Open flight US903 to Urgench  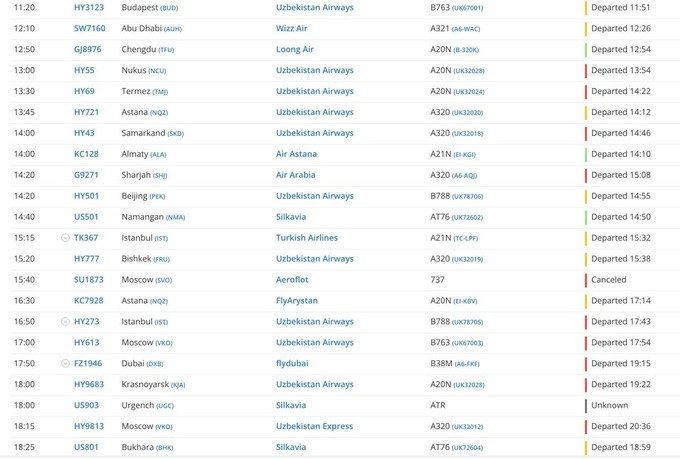[86, 405]
